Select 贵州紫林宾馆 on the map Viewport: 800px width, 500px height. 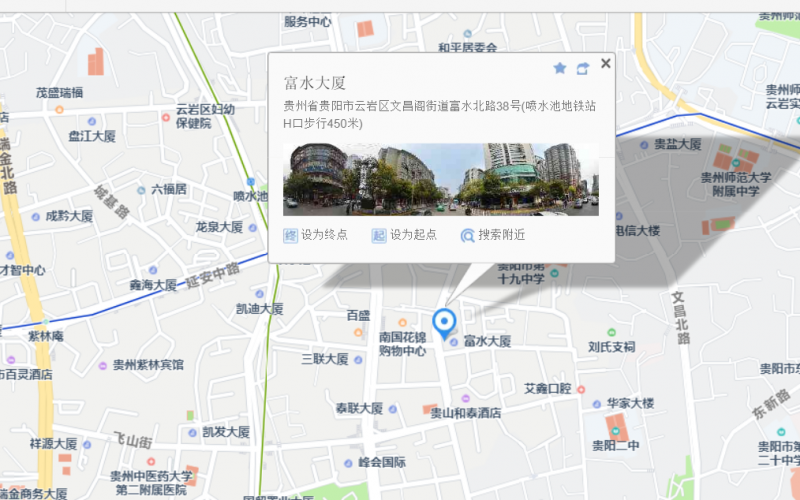point(146,365)
